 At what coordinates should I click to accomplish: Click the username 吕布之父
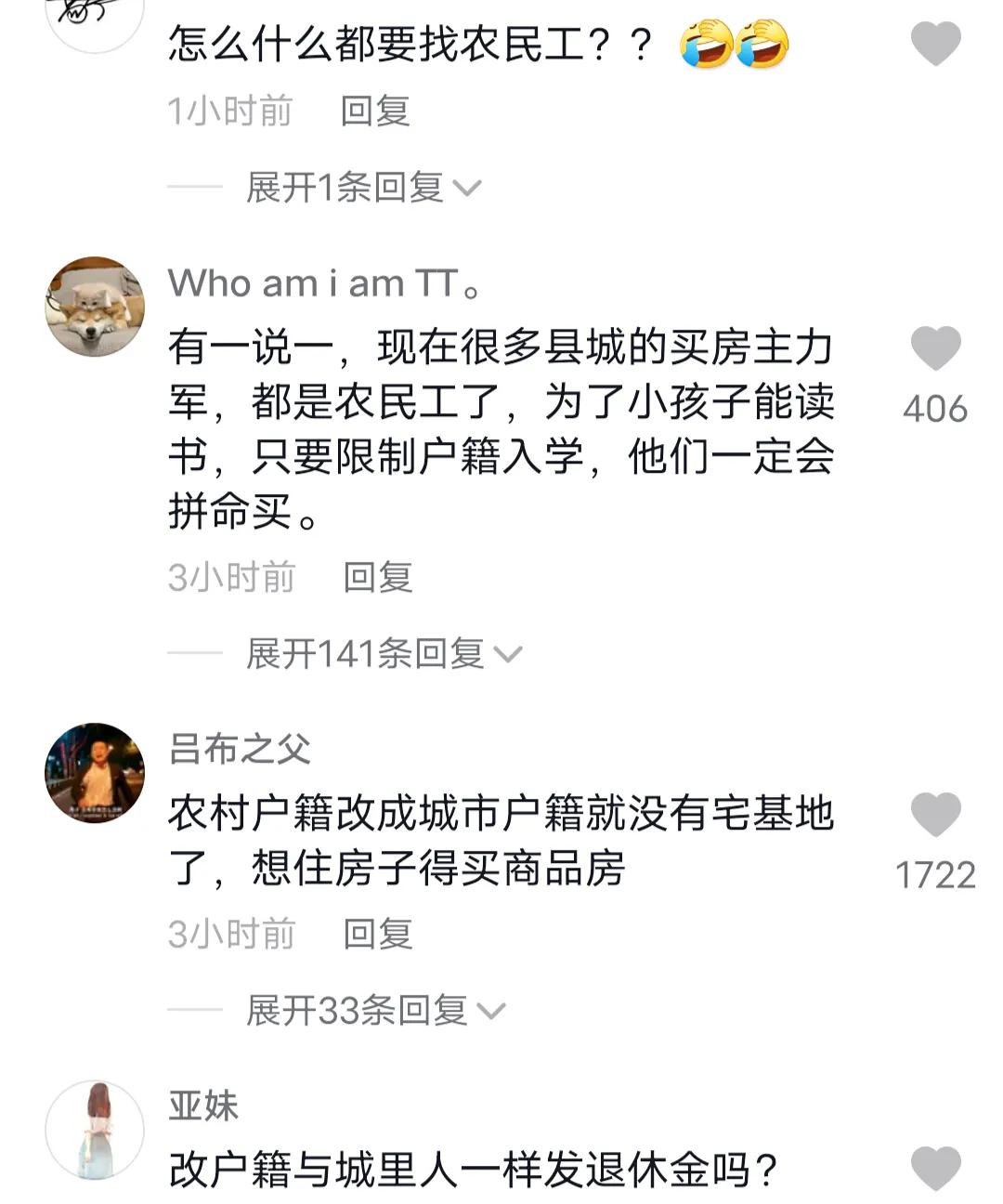[x=238, y=746]
